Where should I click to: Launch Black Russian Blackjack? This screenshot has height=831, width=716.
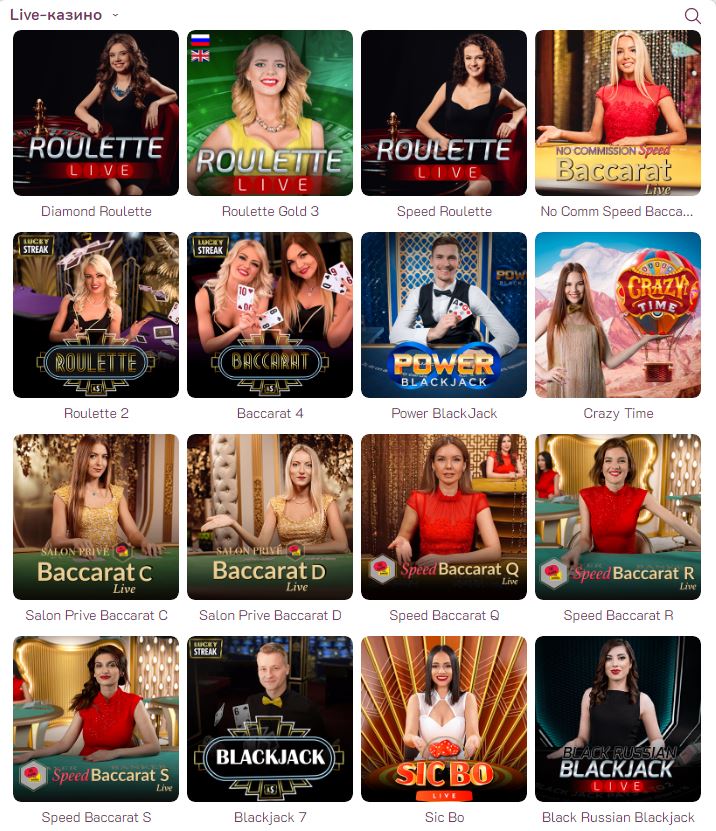pos(618,719)
